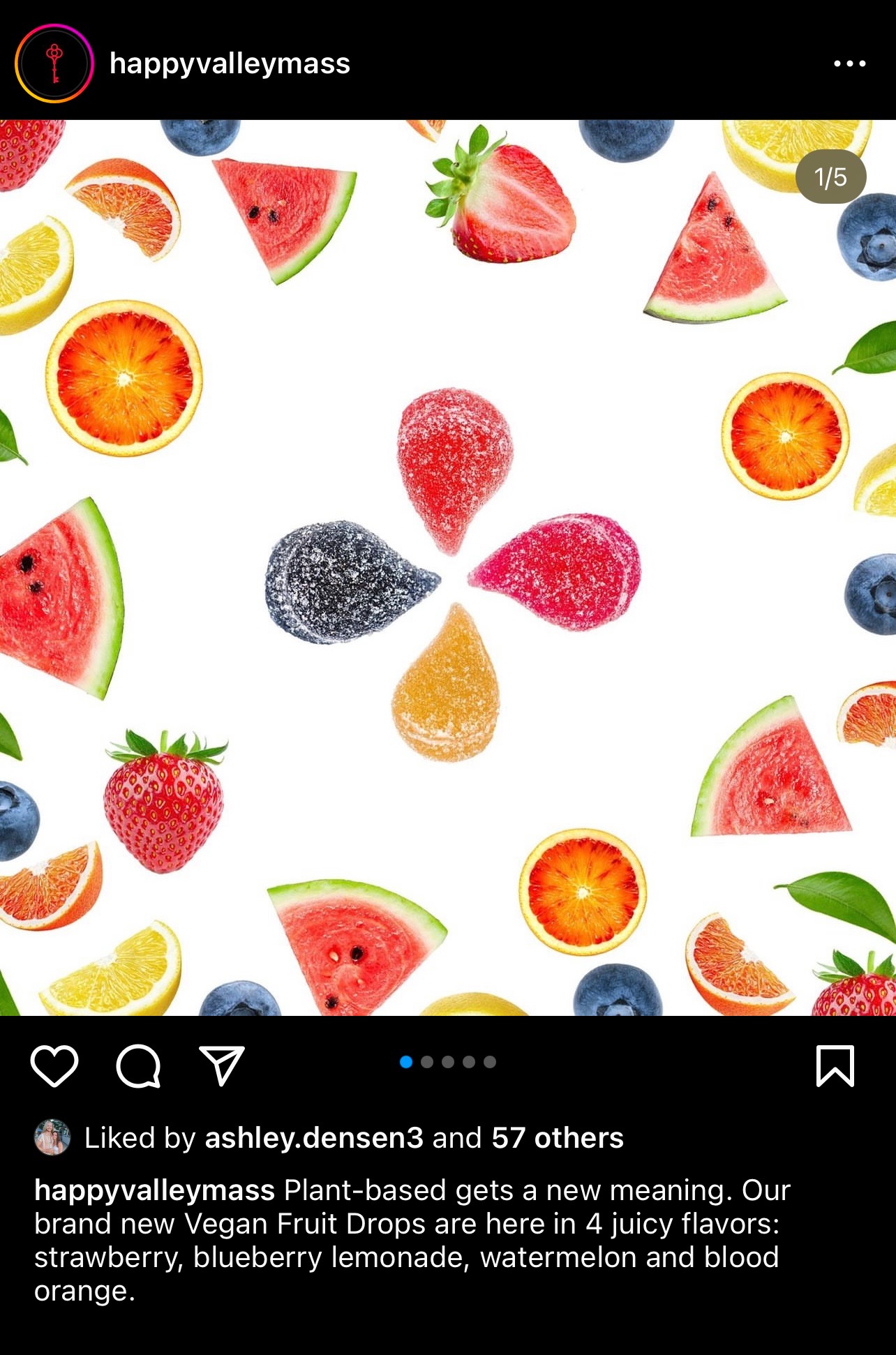The image size is (896, 1355).
Task: Open happyvalleymass profile picture story
Action: click(54, 63)
